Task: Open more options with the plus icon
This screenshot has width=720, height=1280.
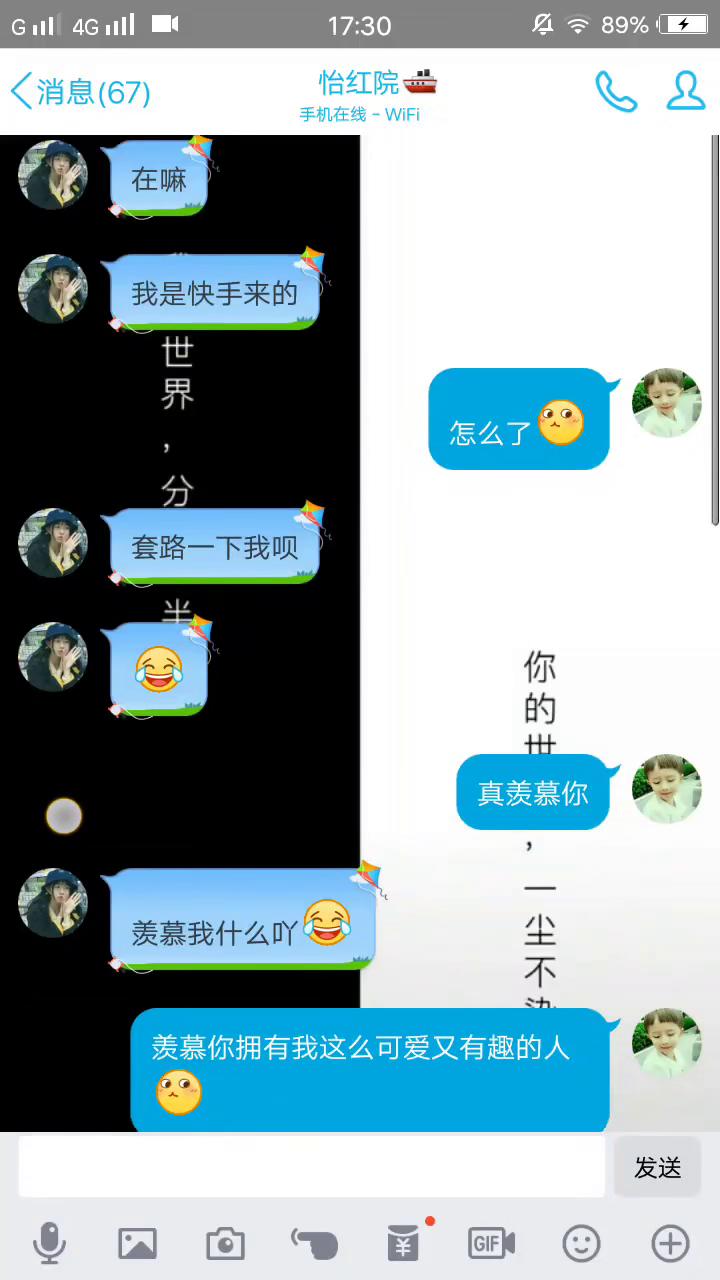Action: (x=670, y=1244)
